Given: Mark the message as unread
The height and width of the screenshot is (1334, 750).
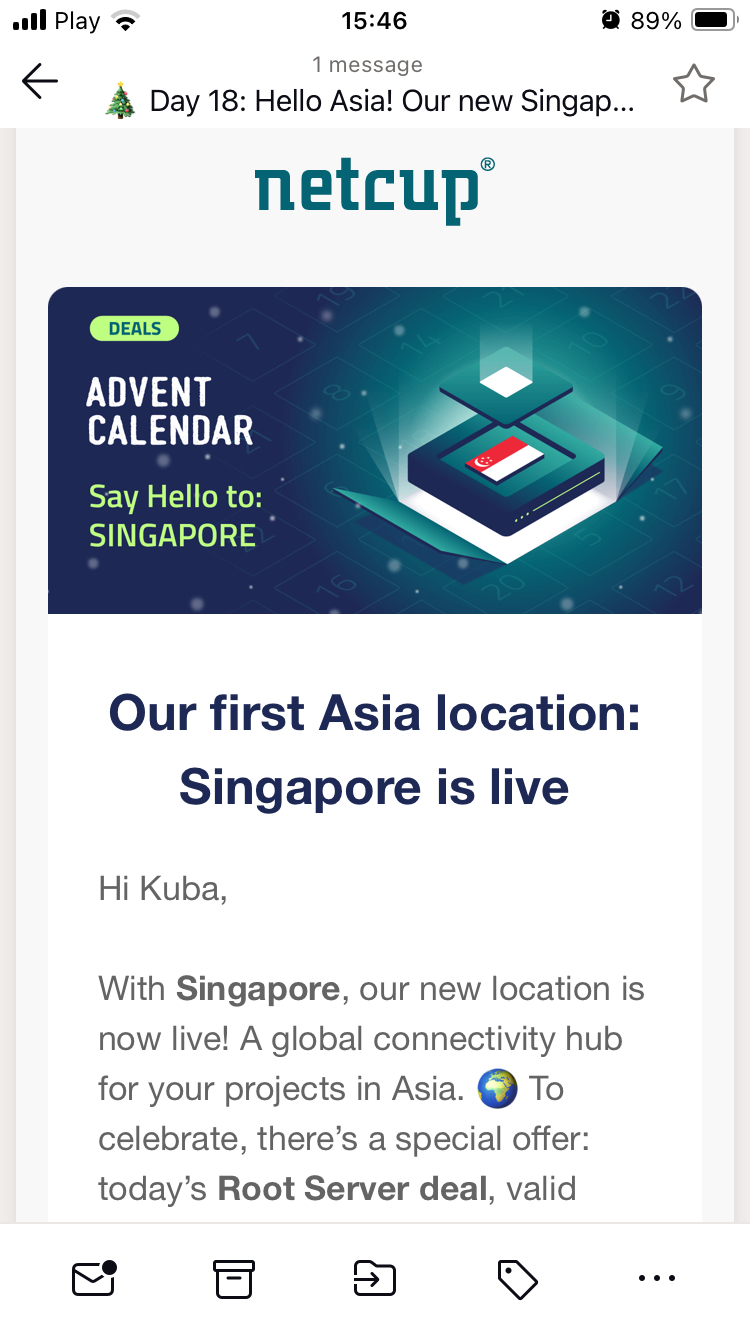Looking at the screenshot, I should pos(94,1278).
